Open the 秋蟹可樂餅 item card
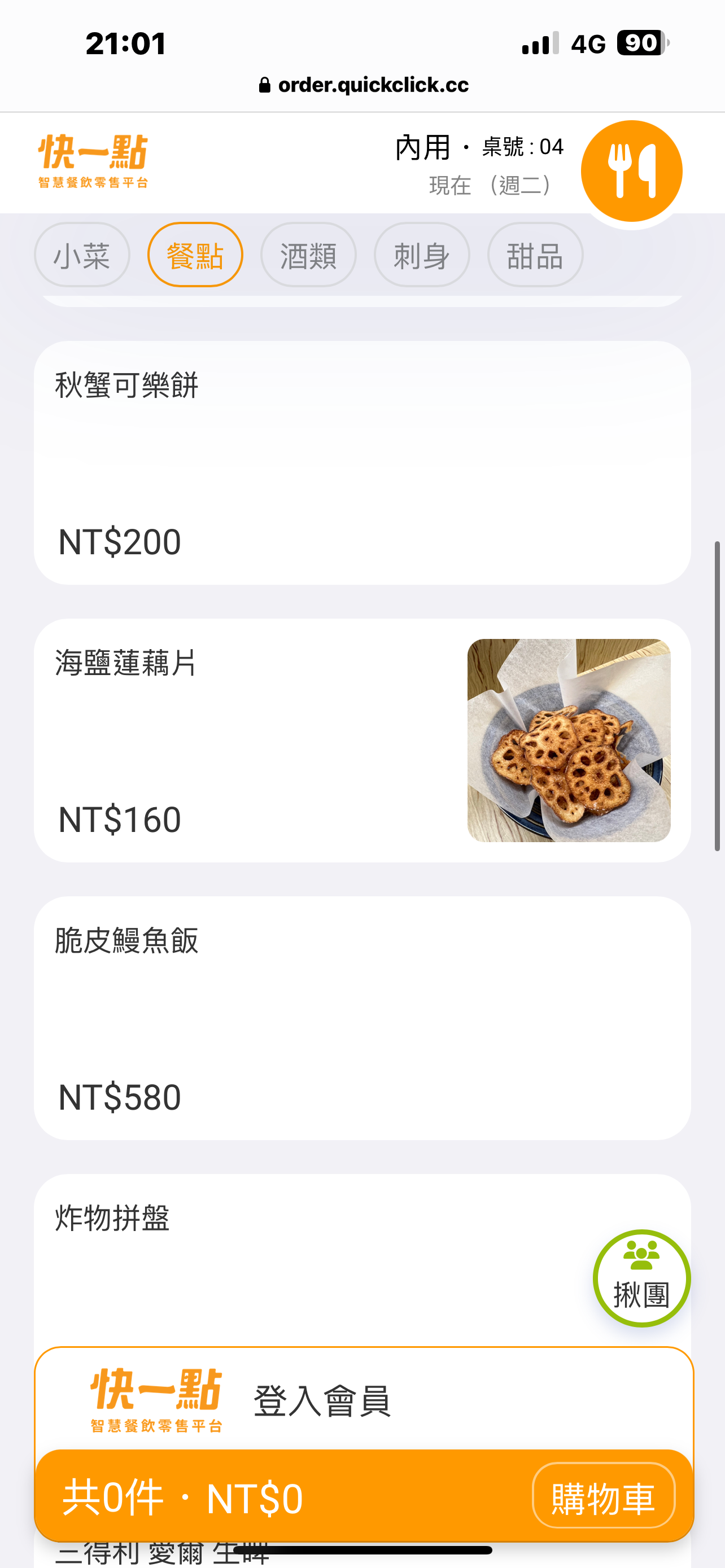 click(x=362, y=463)
